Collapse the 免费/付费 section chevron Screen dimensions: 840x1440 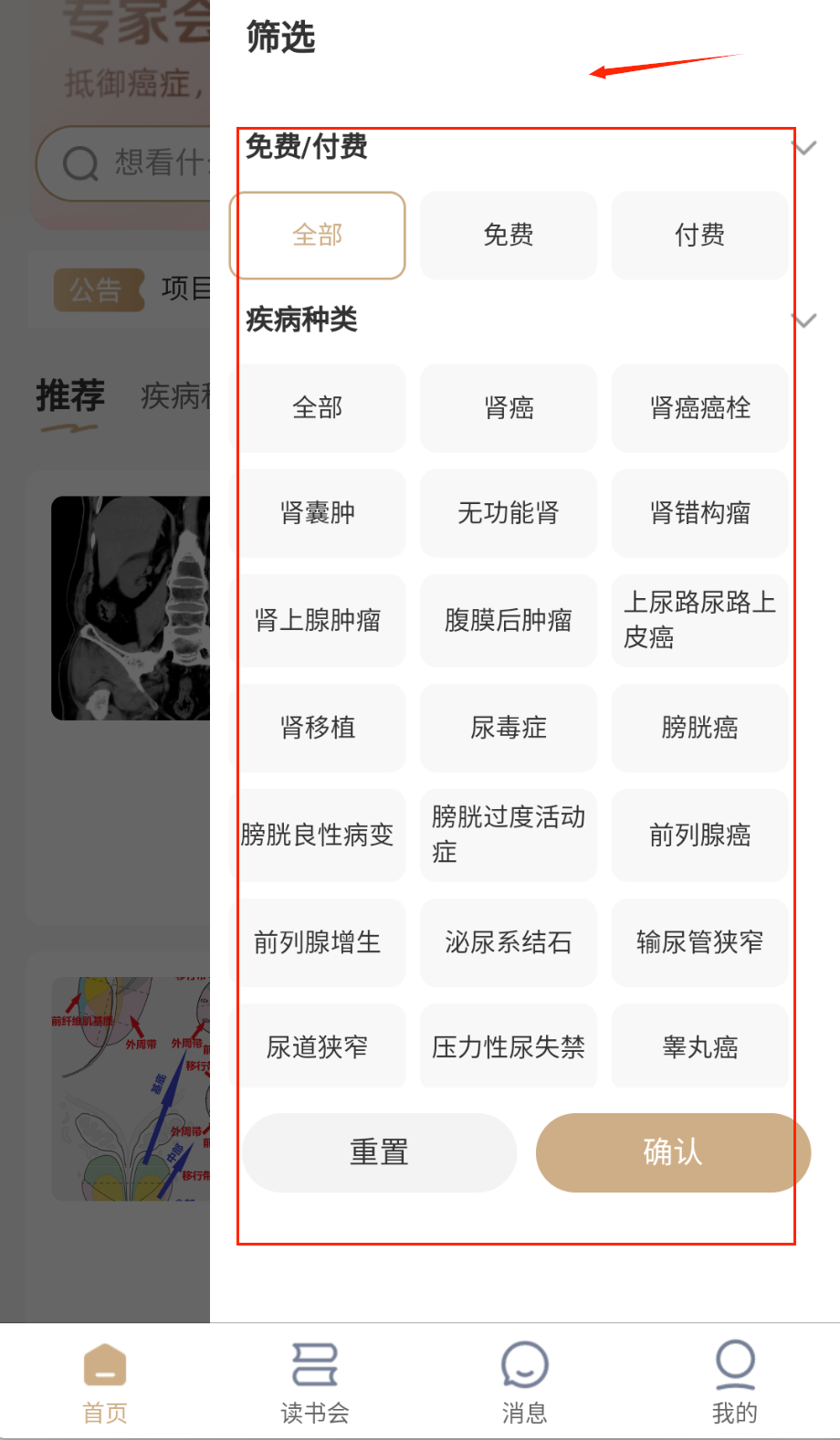coord(803,148)
